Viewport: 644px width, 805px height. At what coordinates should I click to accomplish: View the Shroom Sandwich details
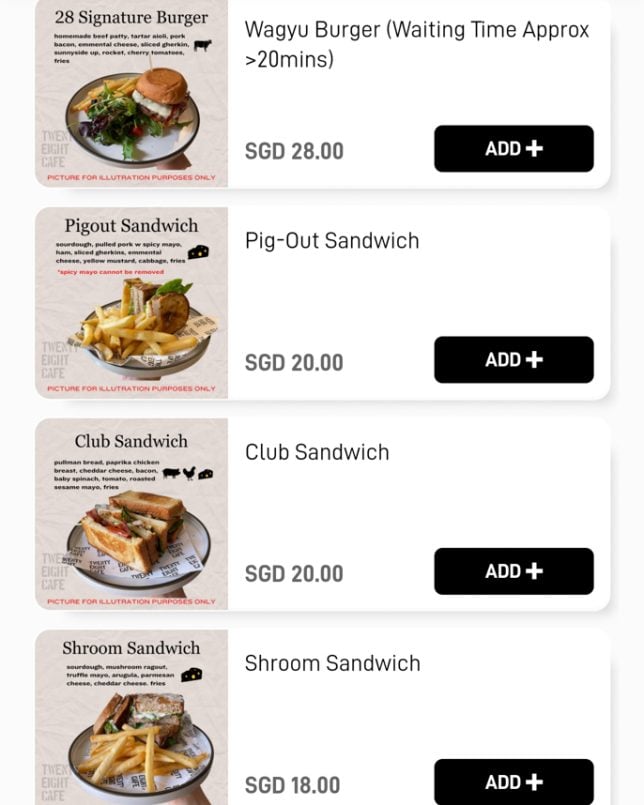pos(332,663)
